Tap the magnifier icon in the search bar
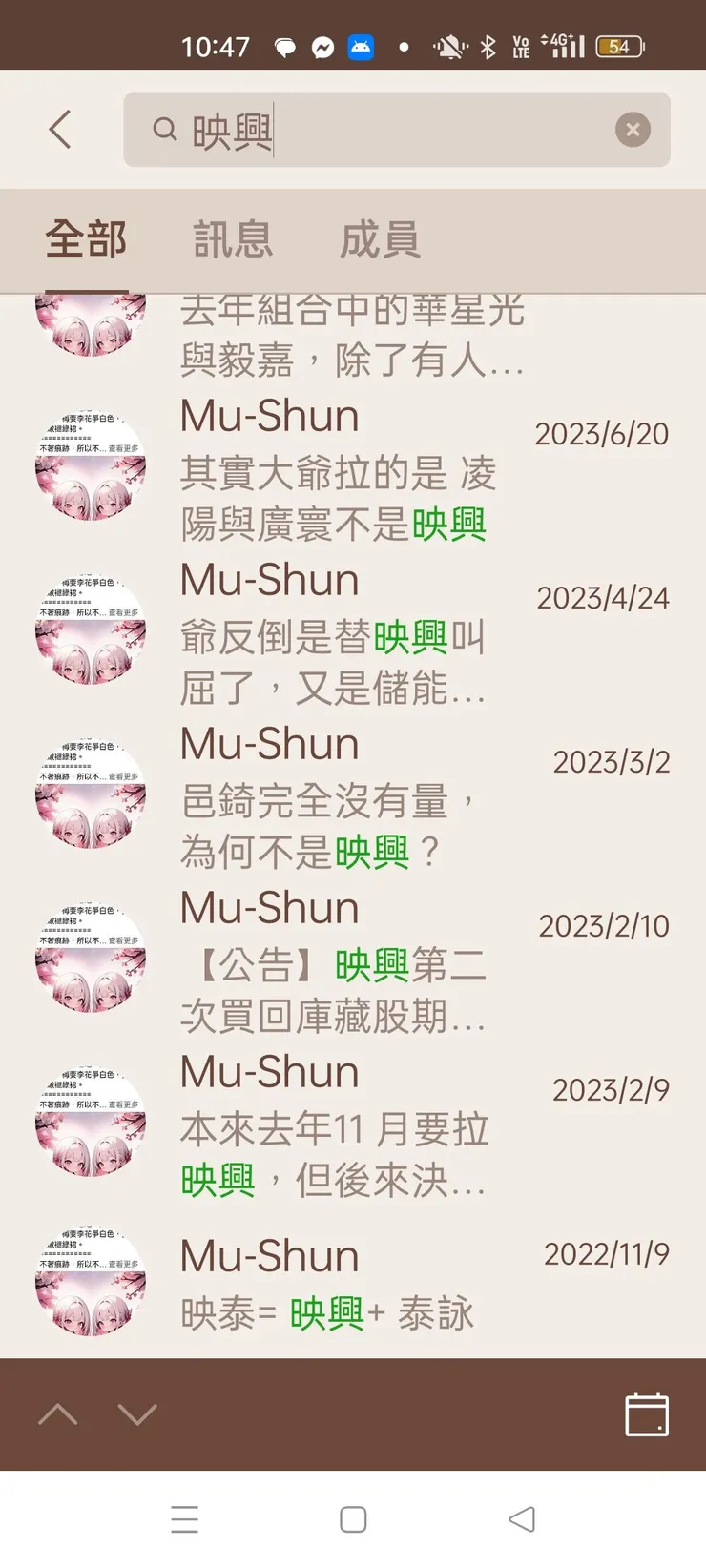 (x=164, y=130)
